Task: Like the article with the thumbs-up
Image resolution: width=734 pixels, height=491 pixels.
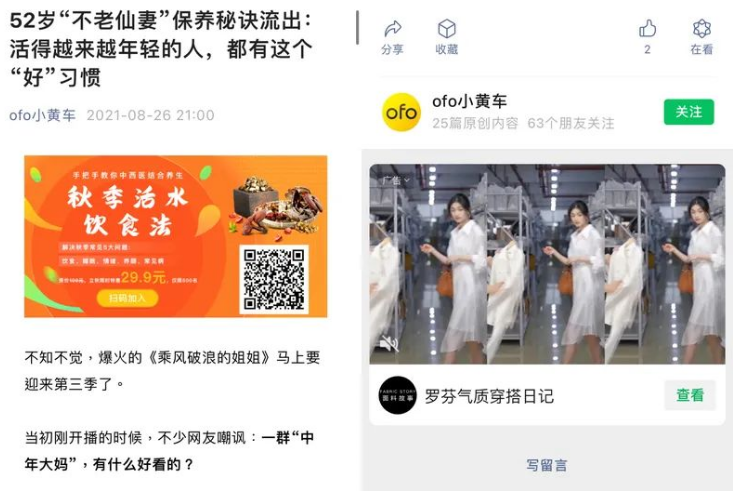Action: click(648, 35)
